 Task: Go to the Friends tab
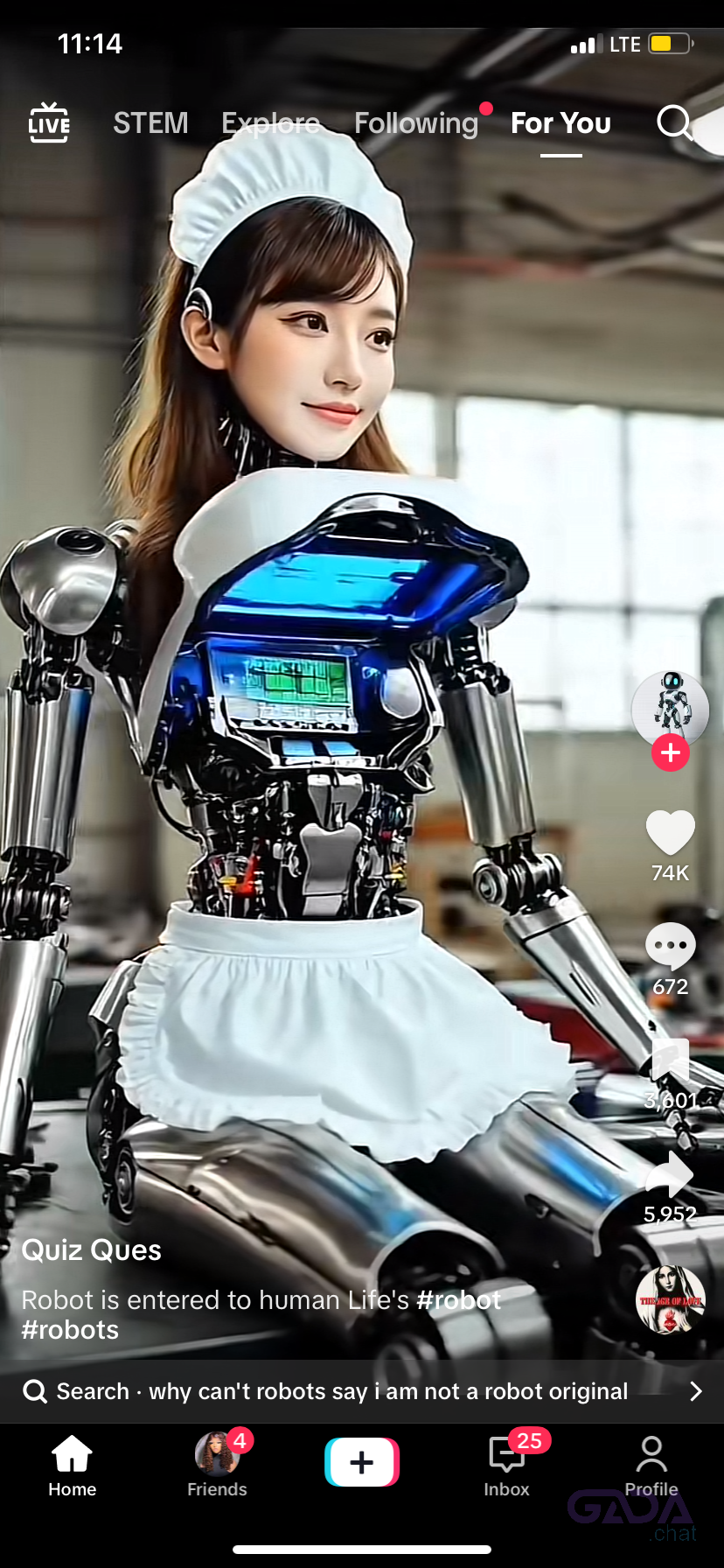(x=217, y=1465)
